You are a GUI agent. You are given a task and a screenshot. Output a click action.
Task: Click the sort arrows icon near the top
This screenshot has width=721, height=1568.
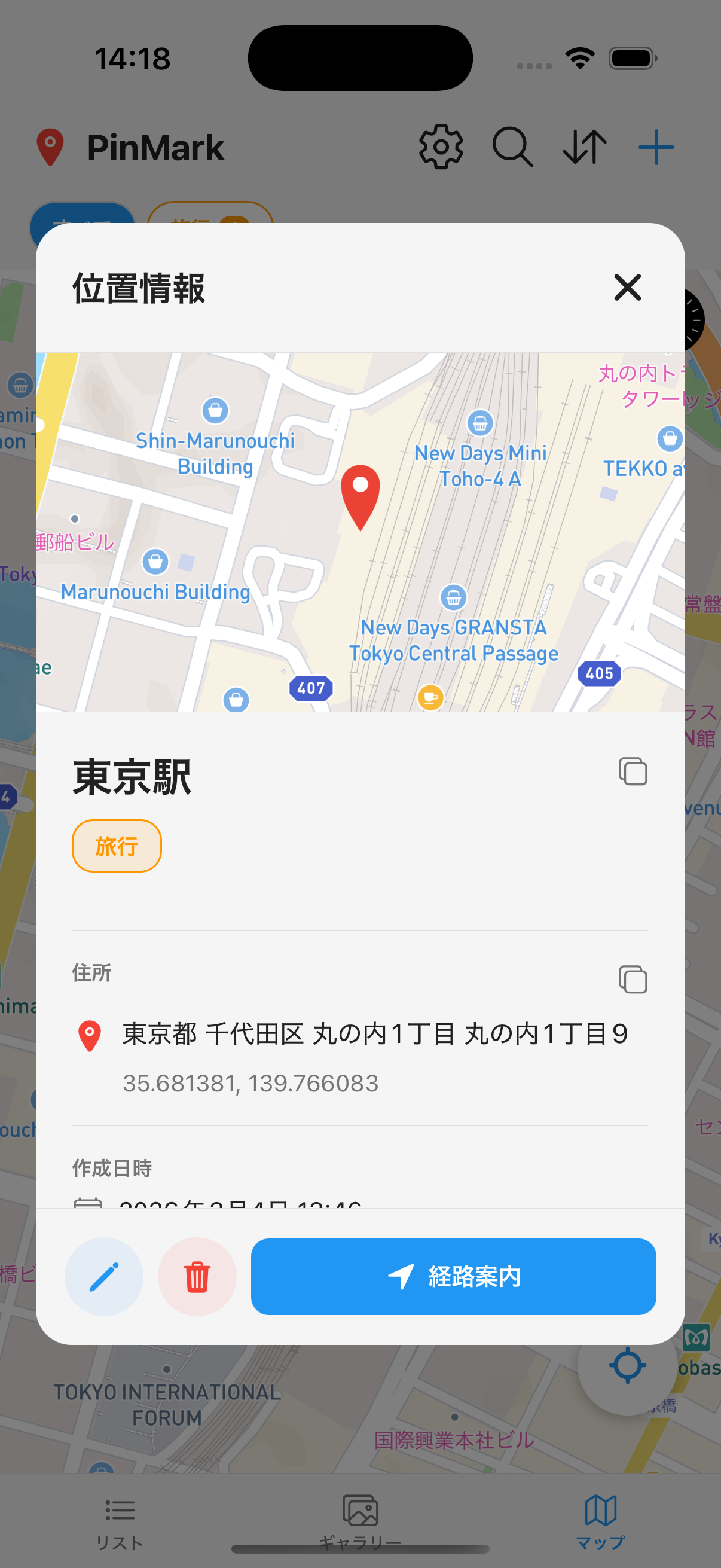pos(585,146)
